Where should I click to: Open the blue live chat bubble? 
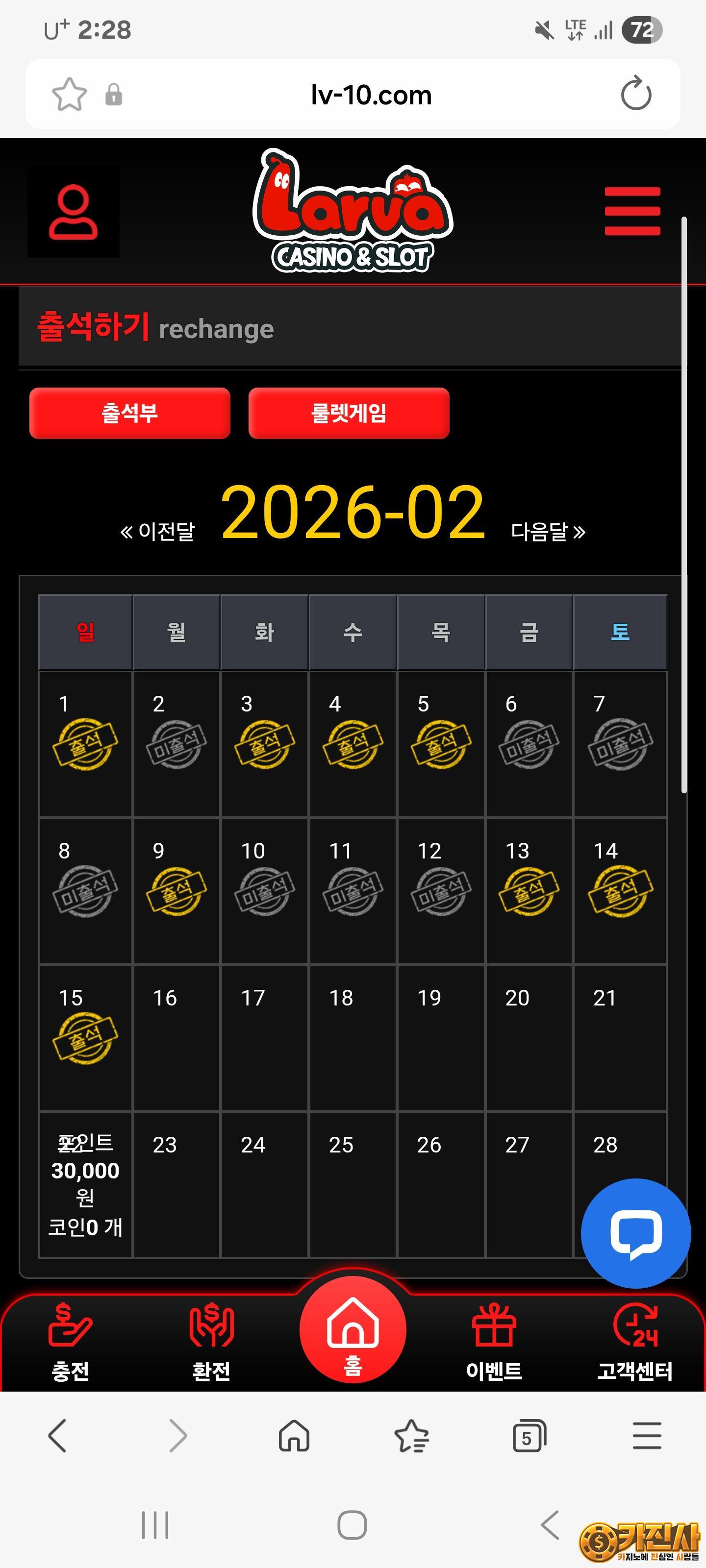[635, 1233]
